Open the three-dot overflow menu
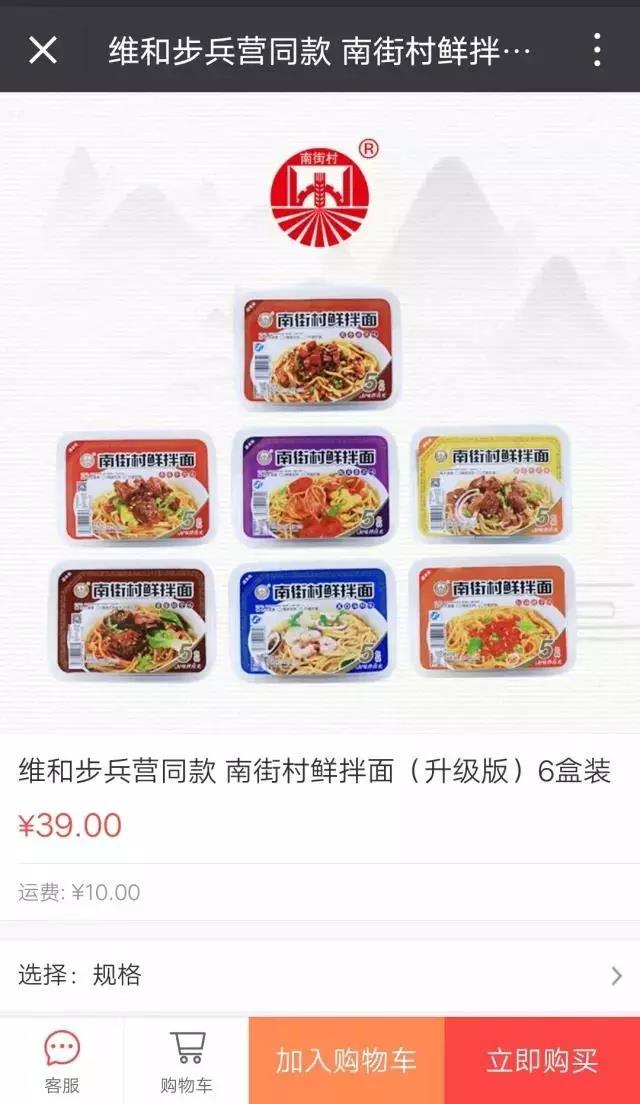This screenshot has height=1104, width=640. point(596,50)
